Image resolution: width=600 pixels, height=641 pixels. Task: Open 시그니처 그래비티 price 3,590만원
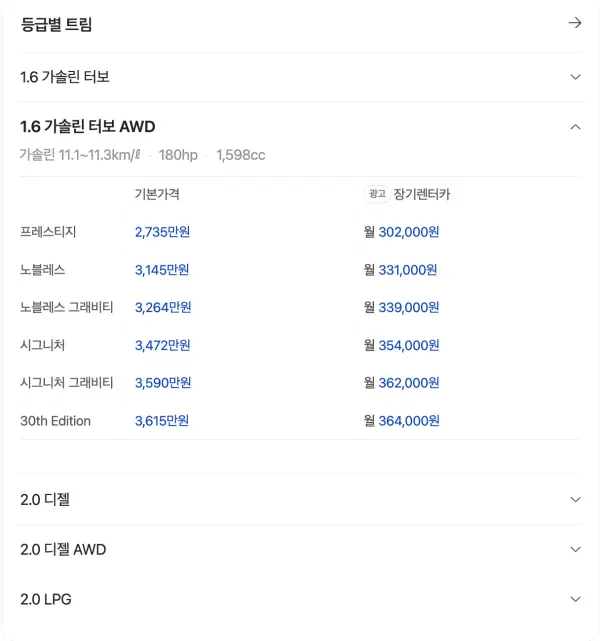pyautogui.click(x=163, y=383)
